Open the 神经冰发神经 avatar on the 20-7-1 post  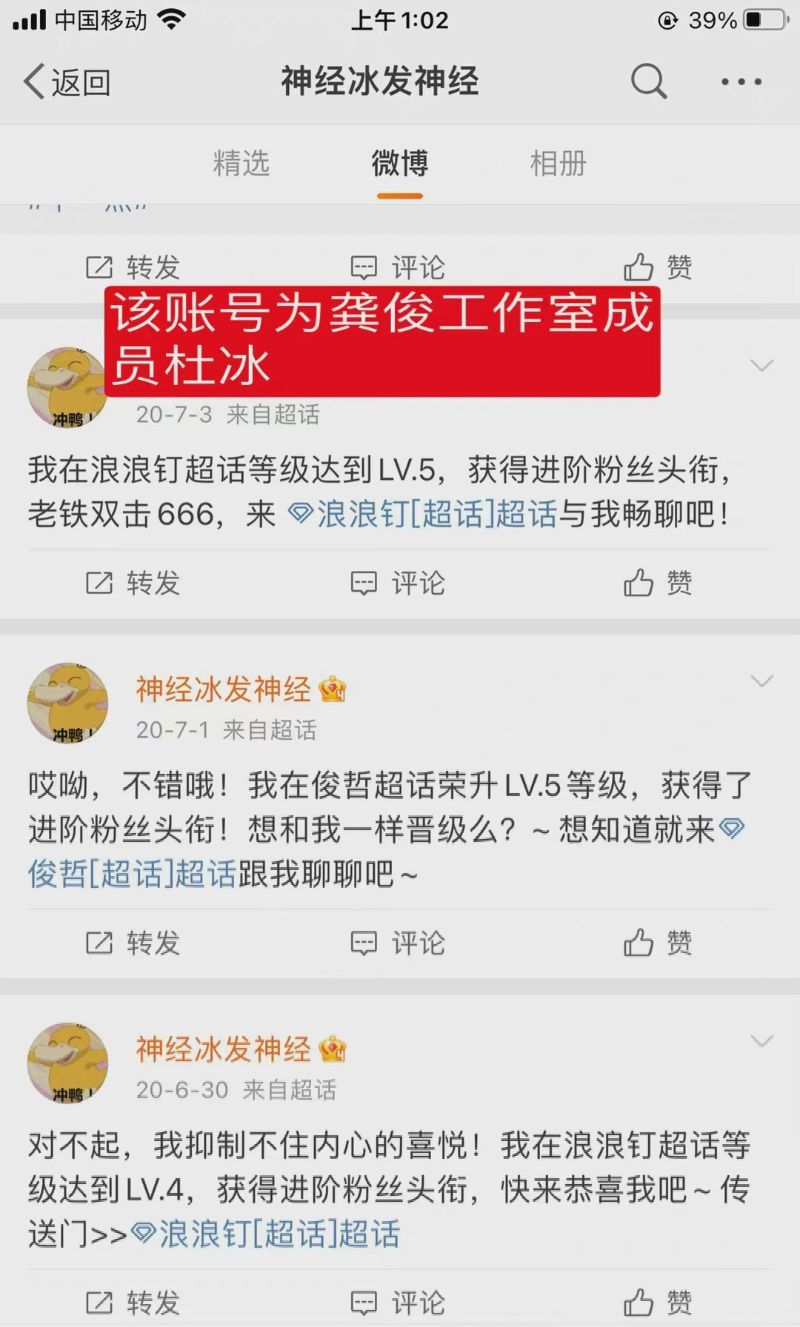[67, 704]
